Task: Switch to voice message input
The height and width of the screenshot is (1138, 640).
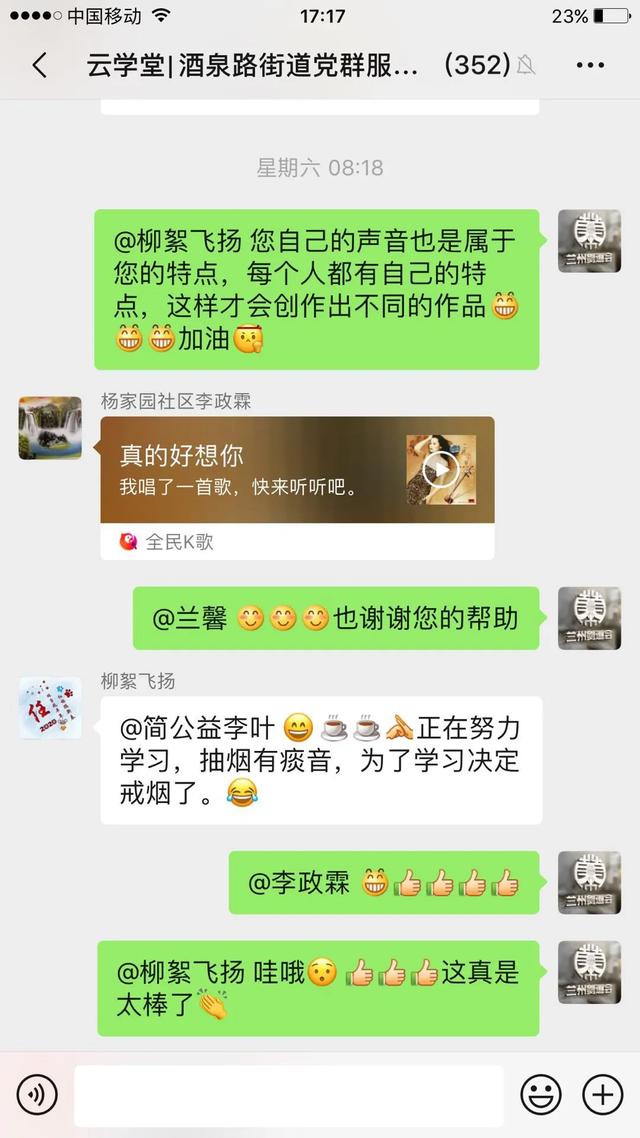Action: click(37, 1095)
